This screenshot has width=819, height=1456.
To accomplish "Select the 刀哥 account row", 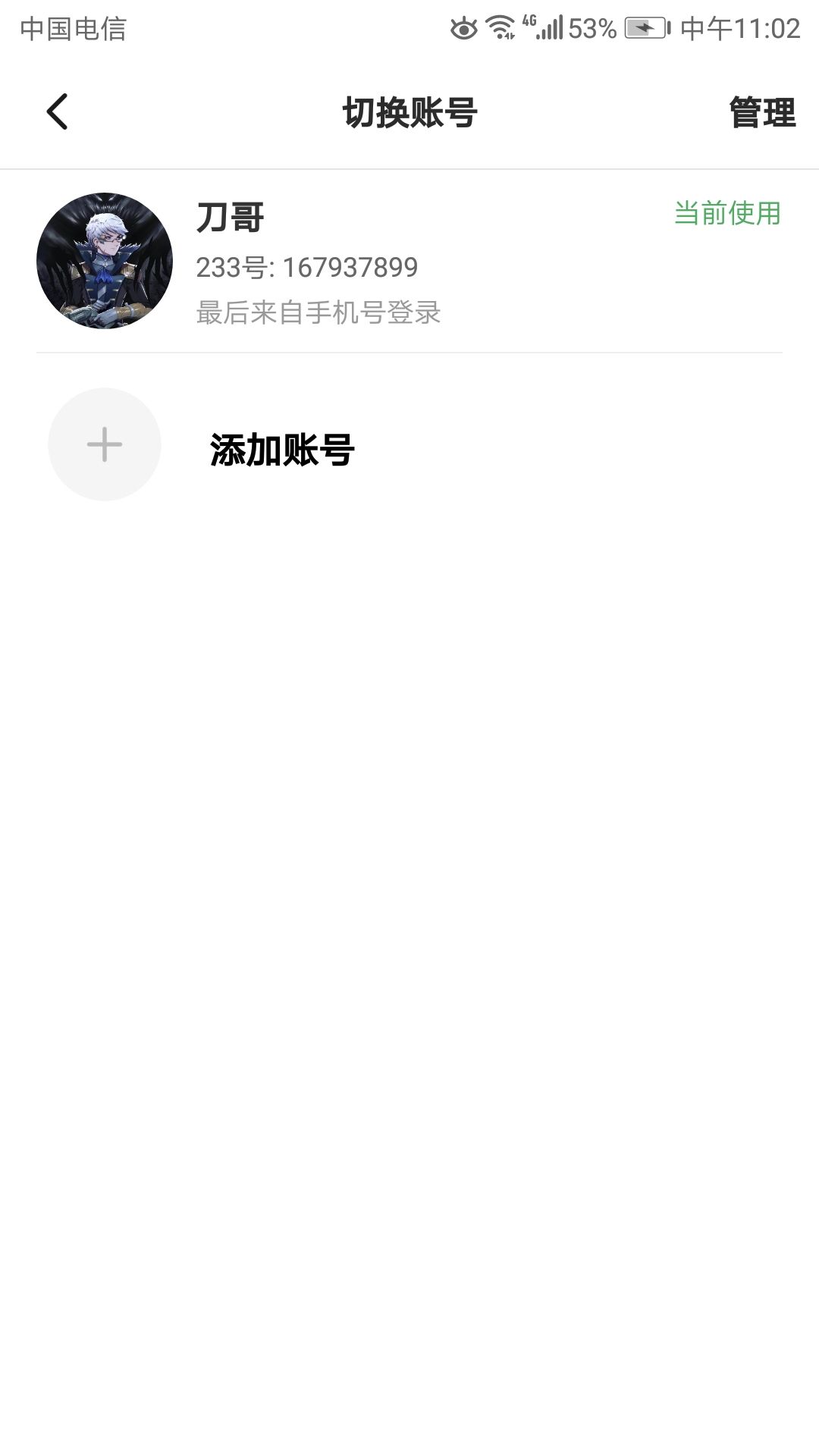I will [x=409, y=261].
